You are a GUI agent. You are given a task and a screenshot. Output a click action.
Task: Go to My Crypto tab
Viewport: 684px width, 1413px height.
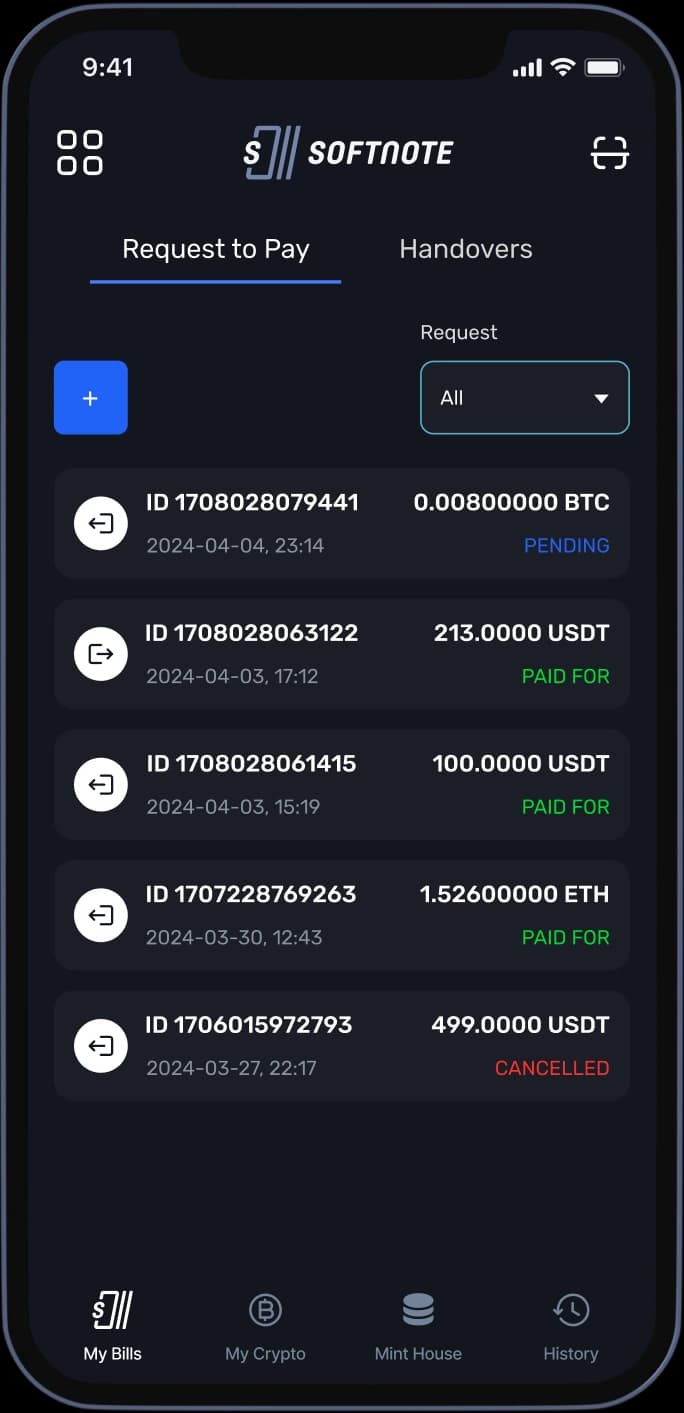(x=265, y=1326)
